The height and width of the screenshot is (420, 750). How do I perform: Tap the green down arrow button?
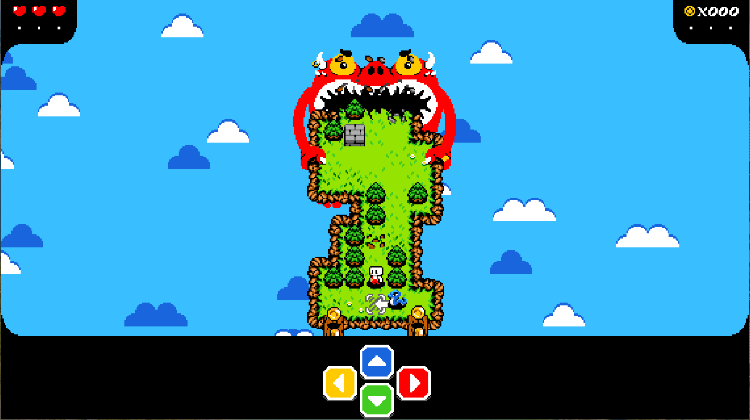pos(376,399)
